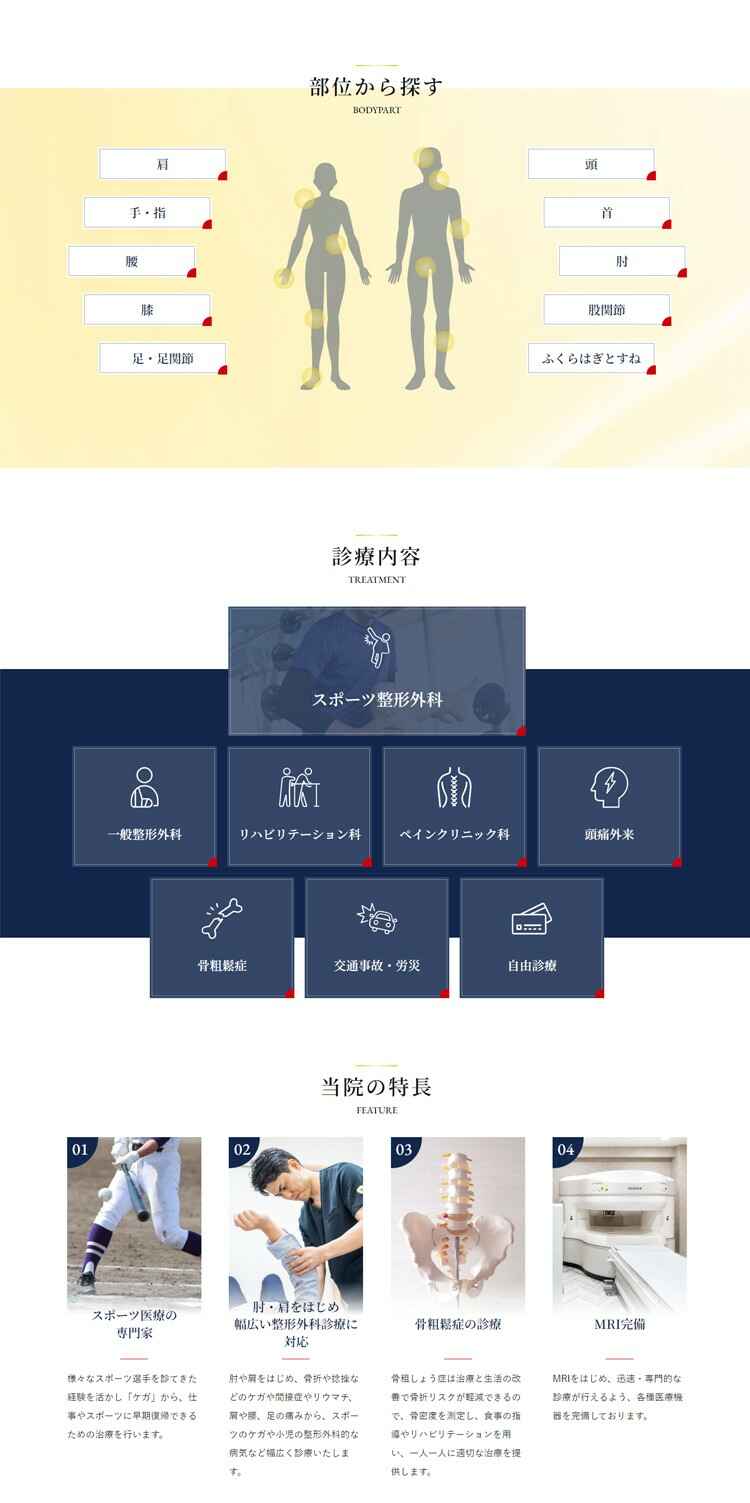Open the 手・指 body part link
Screen dimensions: 750x1503
pos(147,213)
